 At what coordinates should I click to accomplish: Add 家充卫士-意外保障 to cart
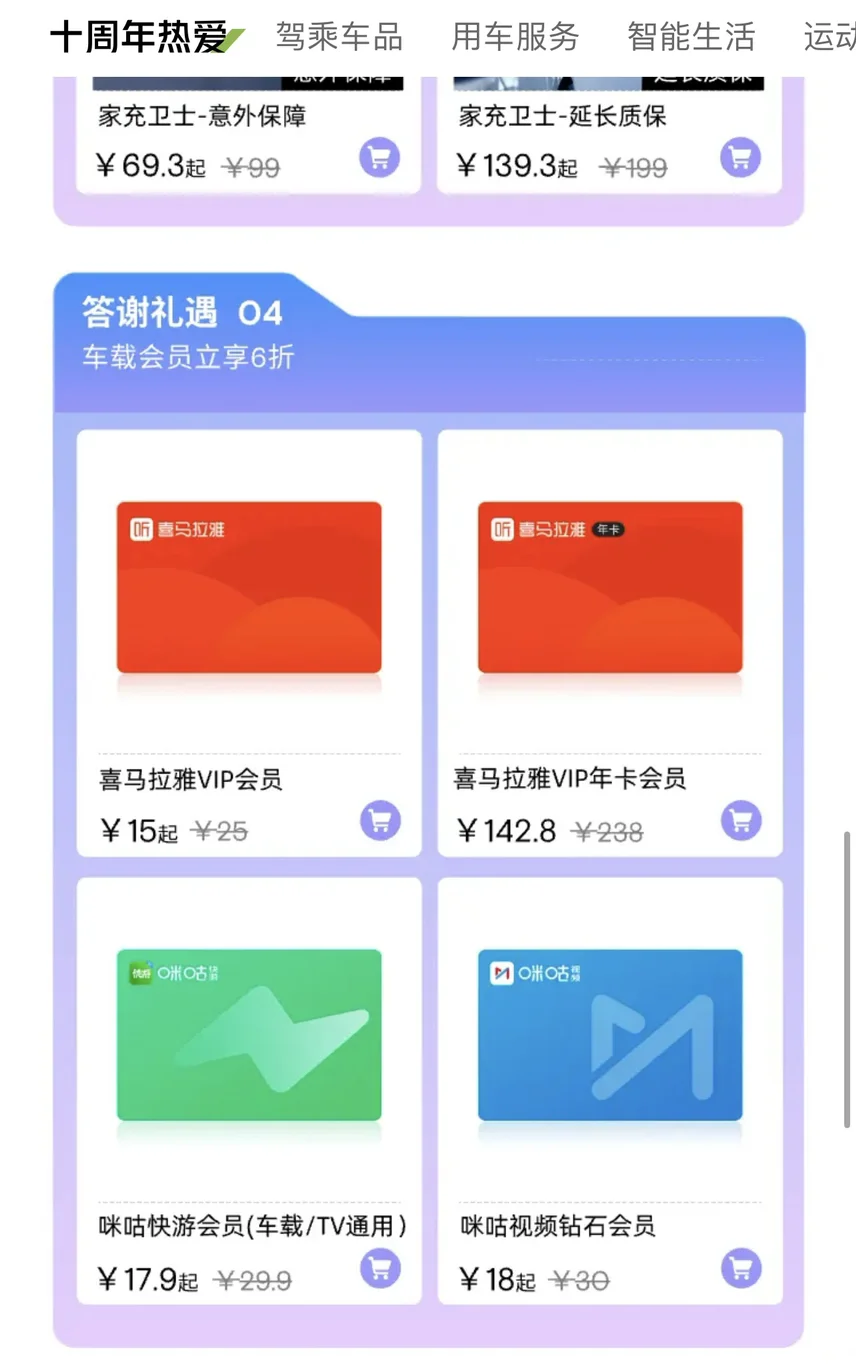click(x=380, y=157)
